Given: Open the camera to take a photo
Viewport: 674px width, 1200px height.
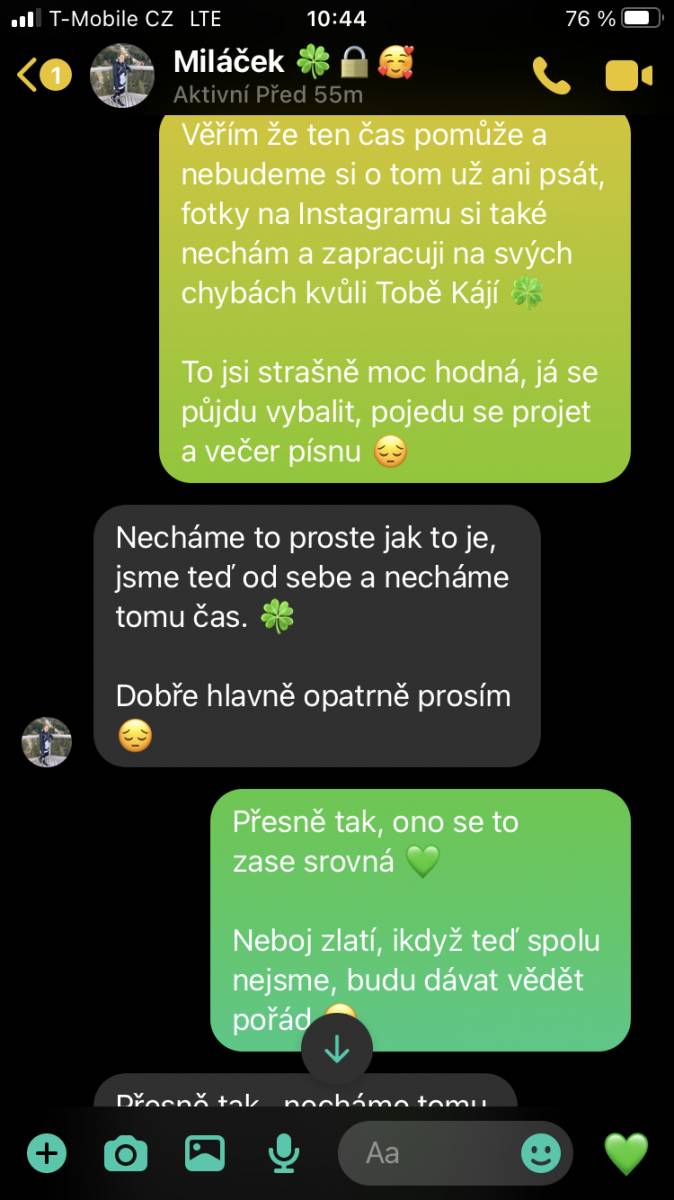Looking at the screenshot, I should point(126,1154).
